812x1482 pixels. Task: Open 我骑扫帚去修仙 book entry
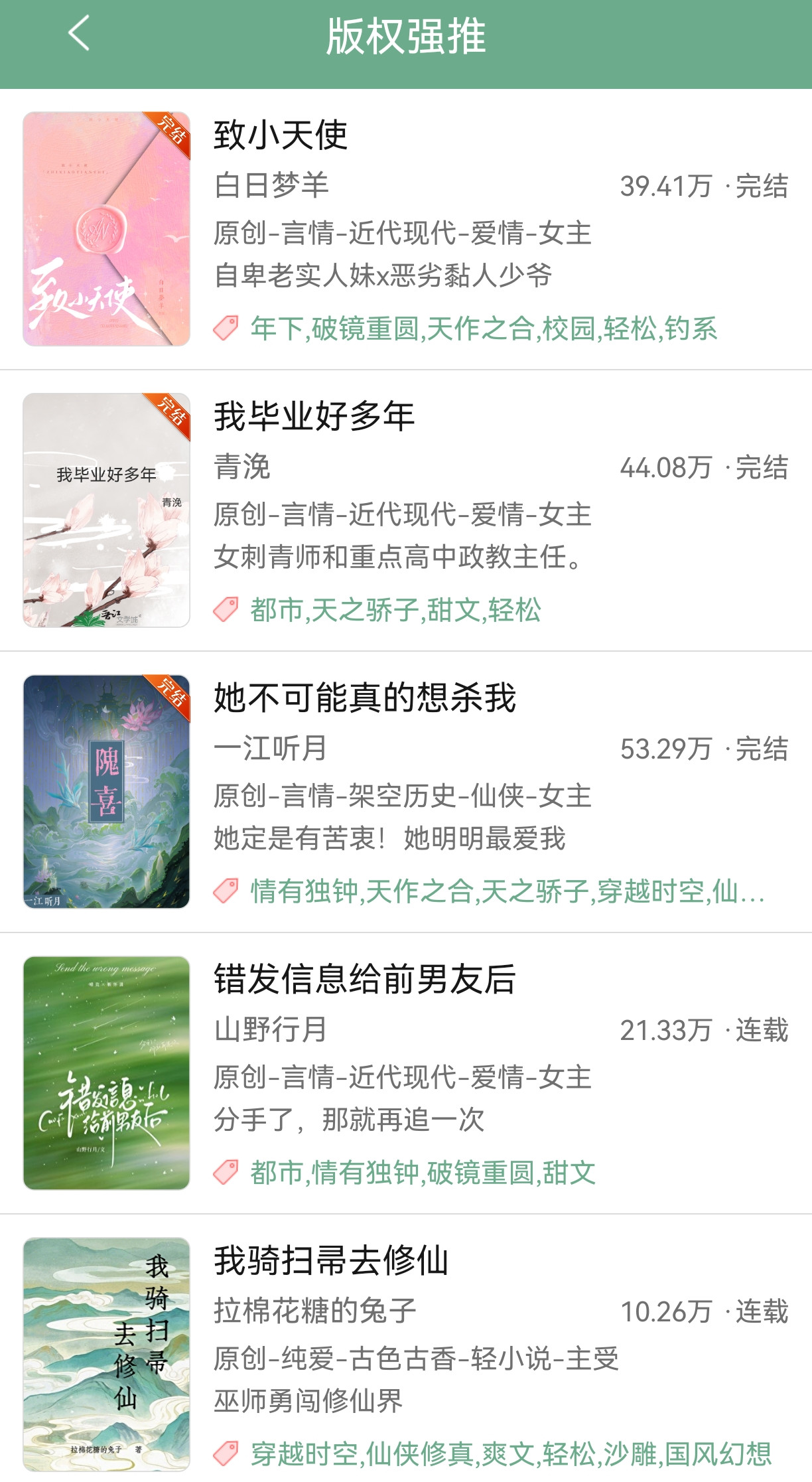[331, 1261]
